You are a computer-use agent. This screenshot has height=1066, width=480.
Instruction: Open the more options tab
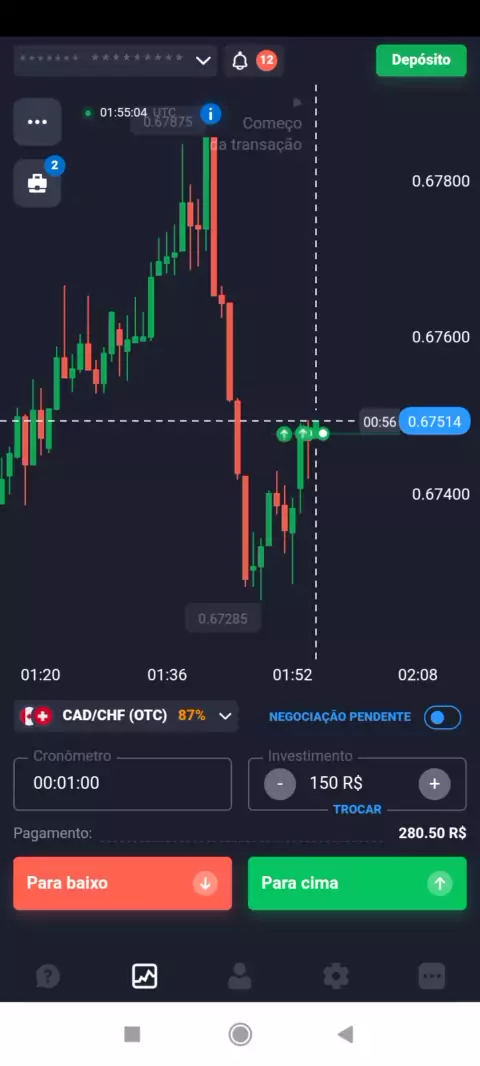coord(432,977)
